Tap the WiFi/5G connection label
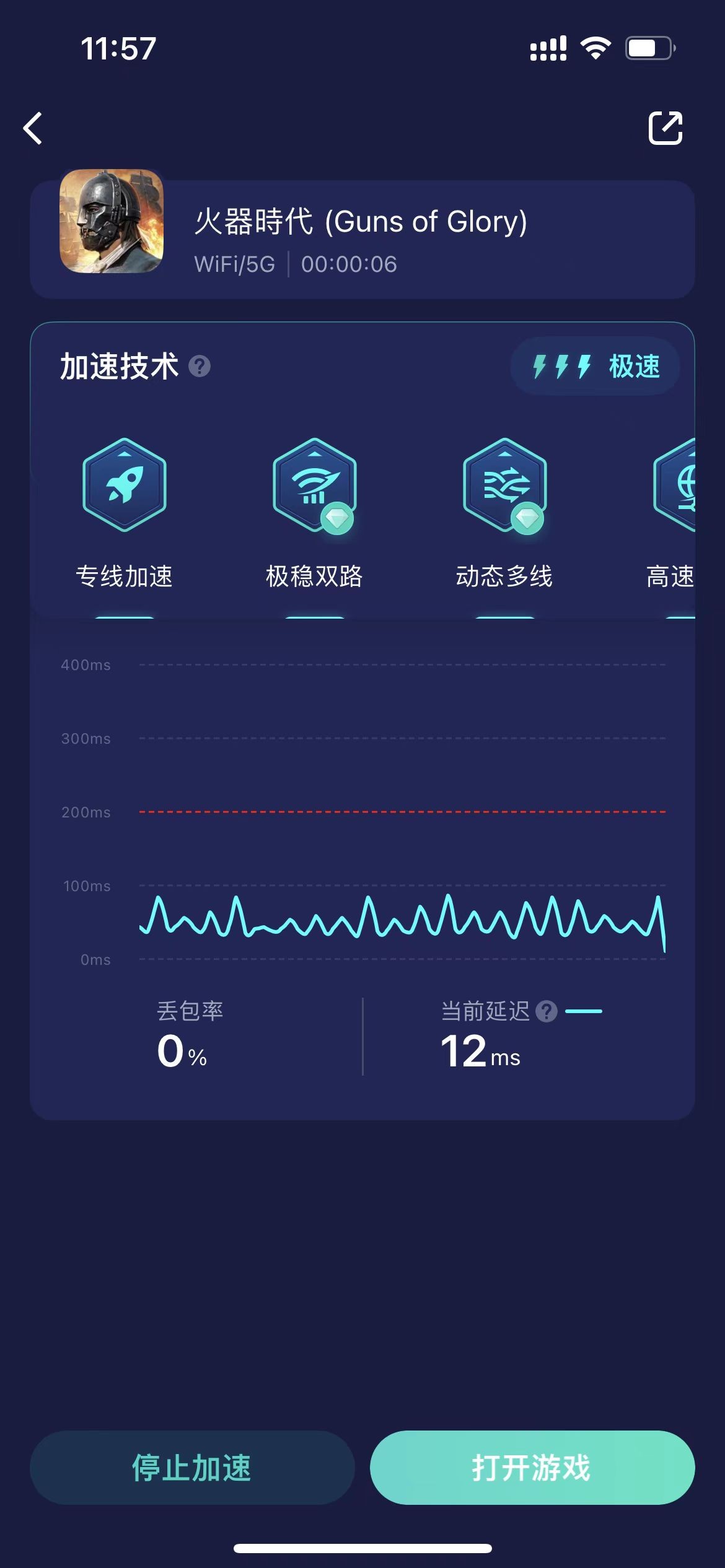Viewport: 725px width, 1568px height. click(x=234, y=264)
